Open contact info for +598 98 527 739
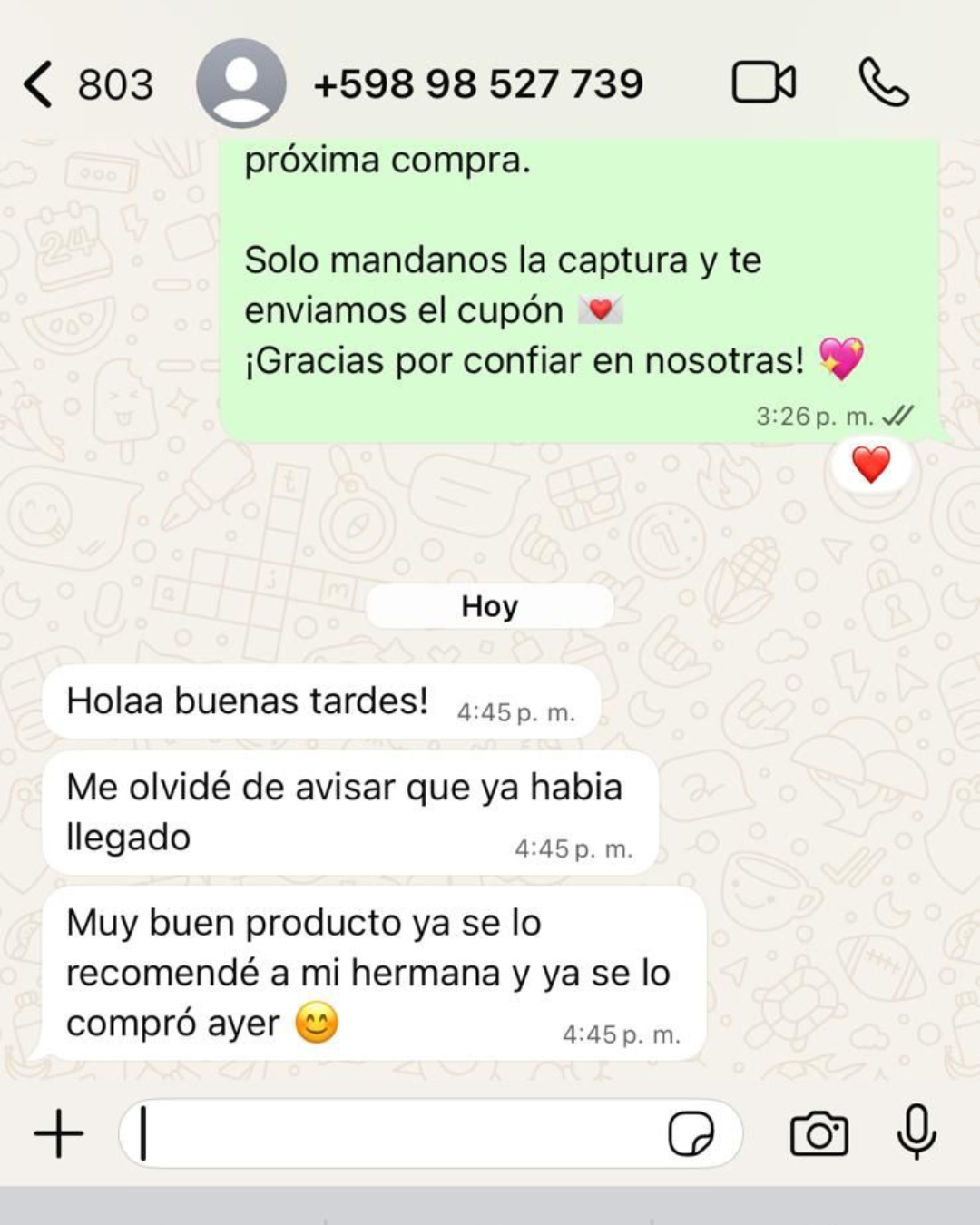Screen dimensions: 980x1225 477,84
